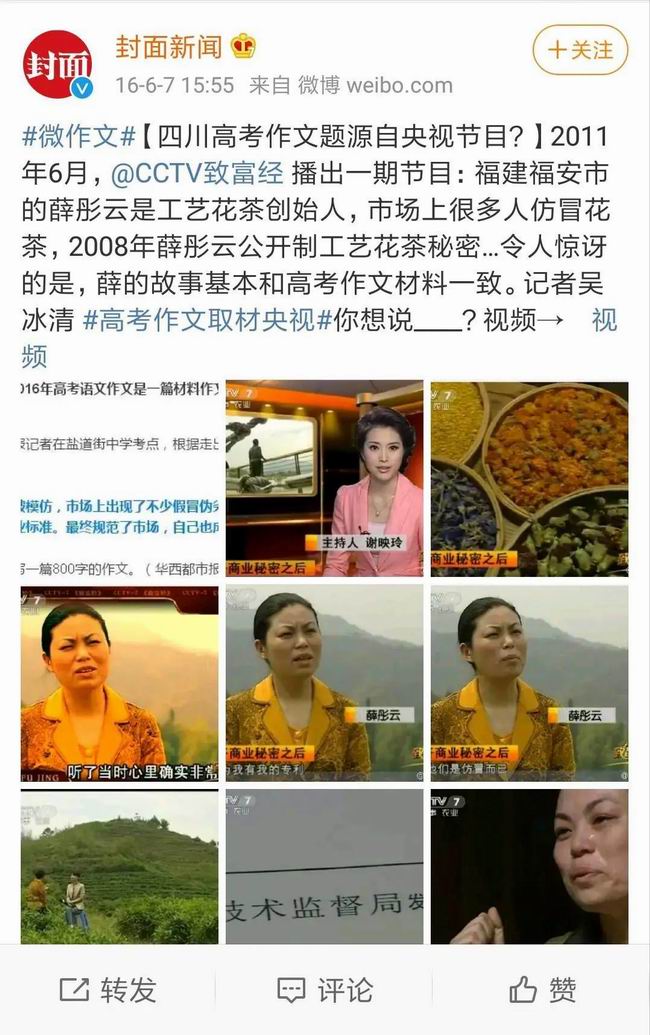The width and height of the screenshot is (650, 1035).
Task: View the 薛彤云 photo subtitled 我有我的专利
Action: coord(325,682)
